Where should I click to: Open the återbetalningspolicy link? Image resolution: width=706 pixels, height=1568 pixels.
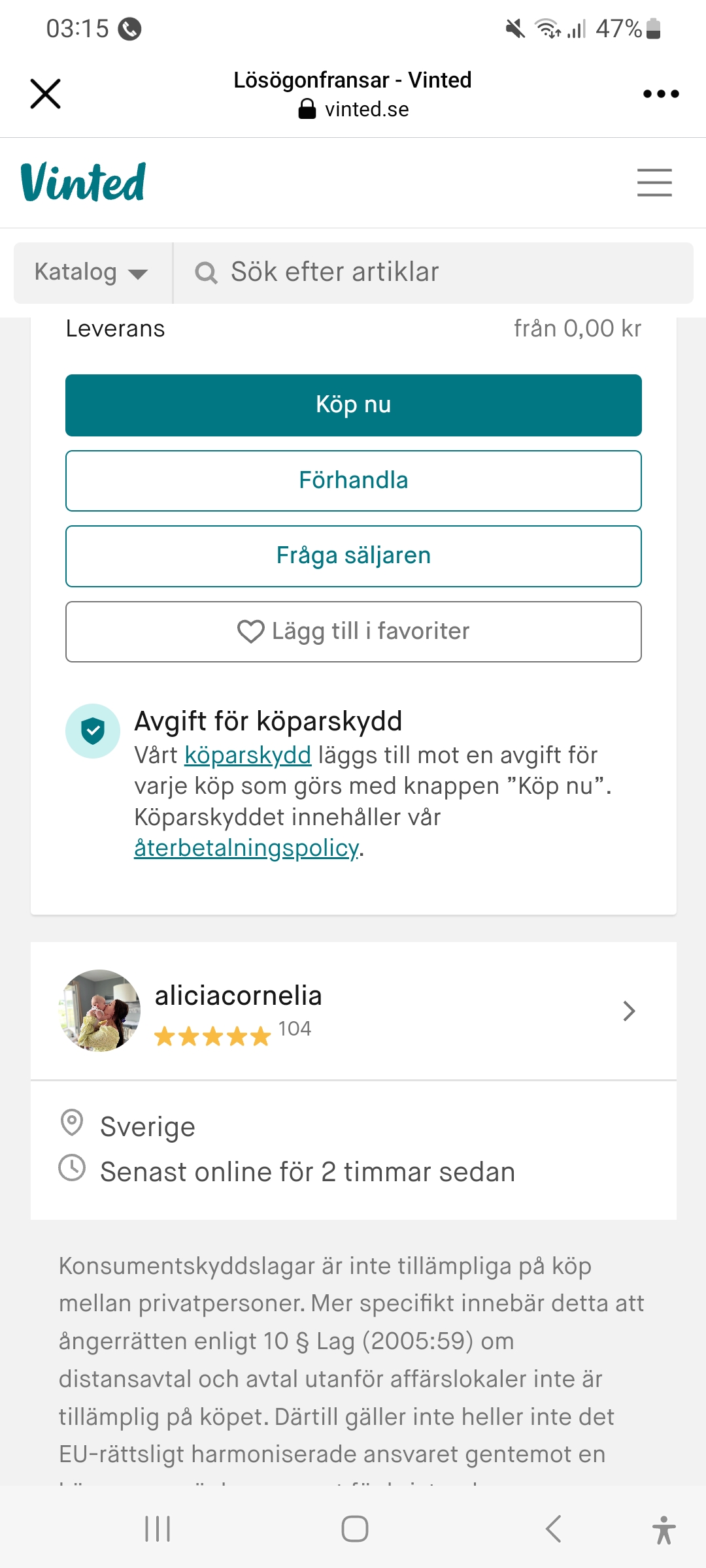pyautogui.click(x=246, y=848)
